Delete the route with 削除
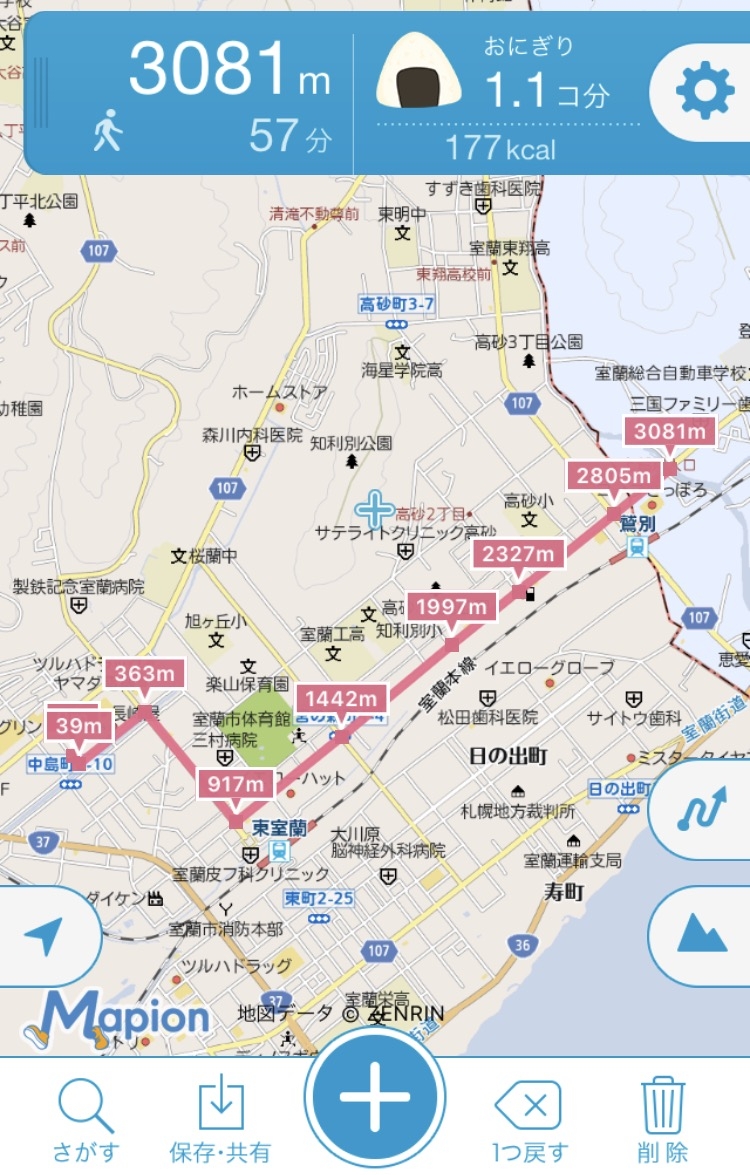This screenshot has height=1175, width=750. pyautogui.click(x=662, y=1118)
